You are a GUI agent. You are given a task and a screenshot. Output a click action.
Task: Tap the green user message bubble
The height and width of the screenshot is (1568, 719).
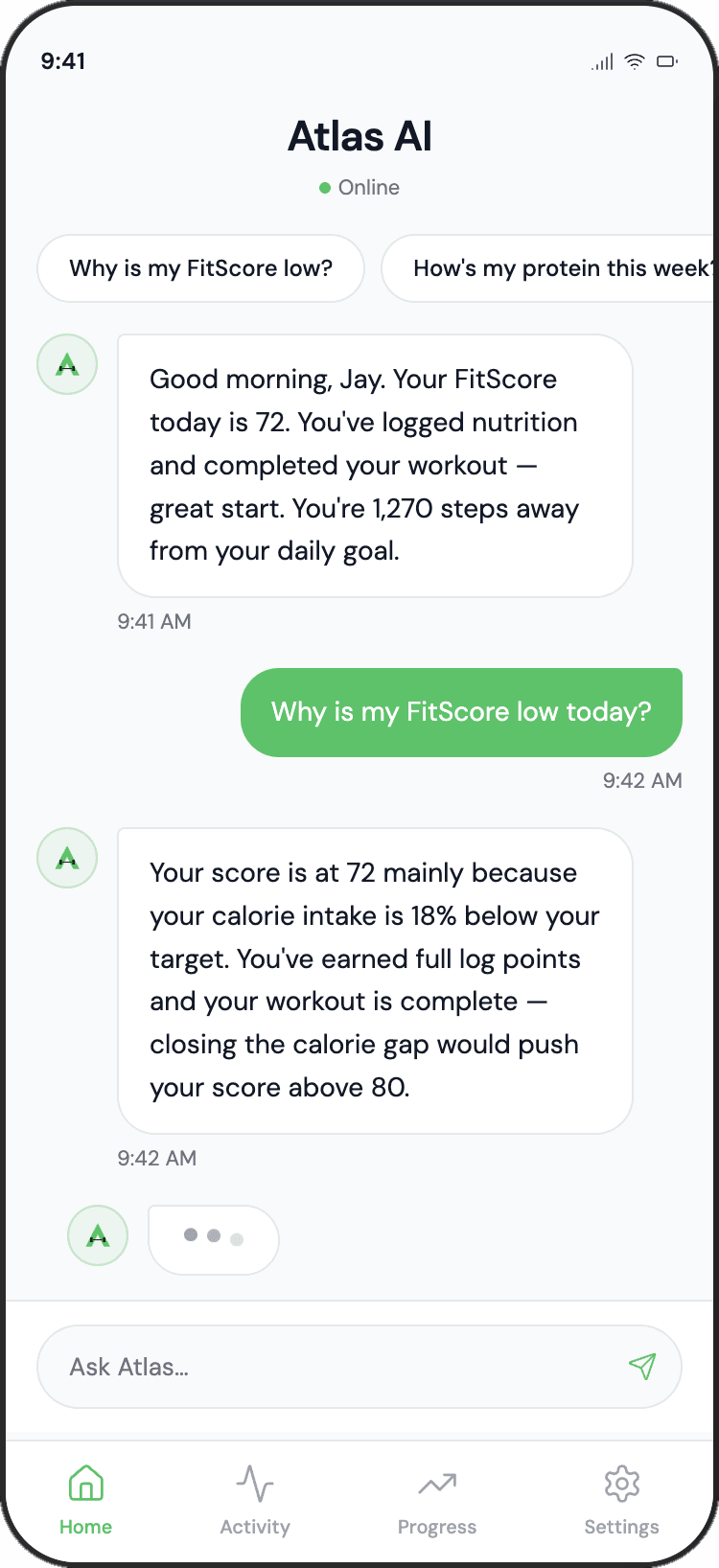point(461,711)
